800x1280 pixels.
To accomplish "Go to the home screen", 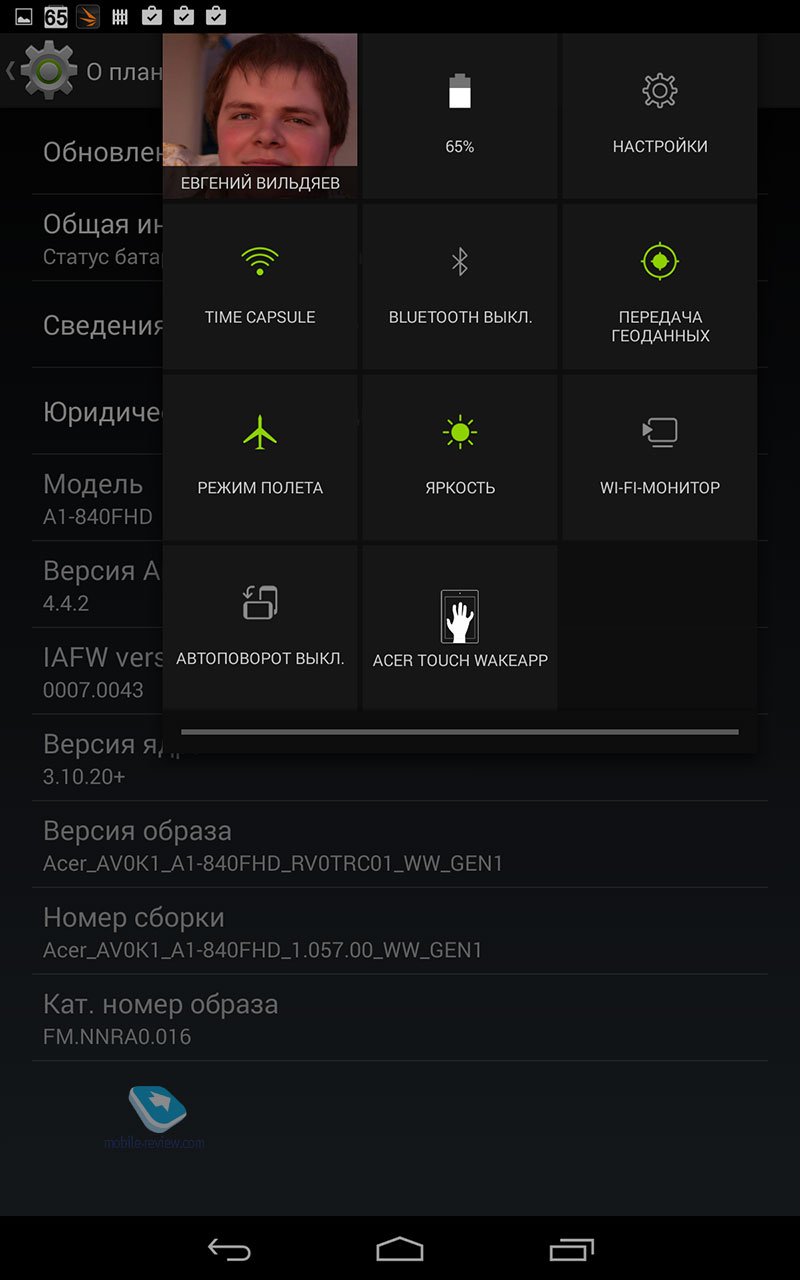I will 400,1249.
